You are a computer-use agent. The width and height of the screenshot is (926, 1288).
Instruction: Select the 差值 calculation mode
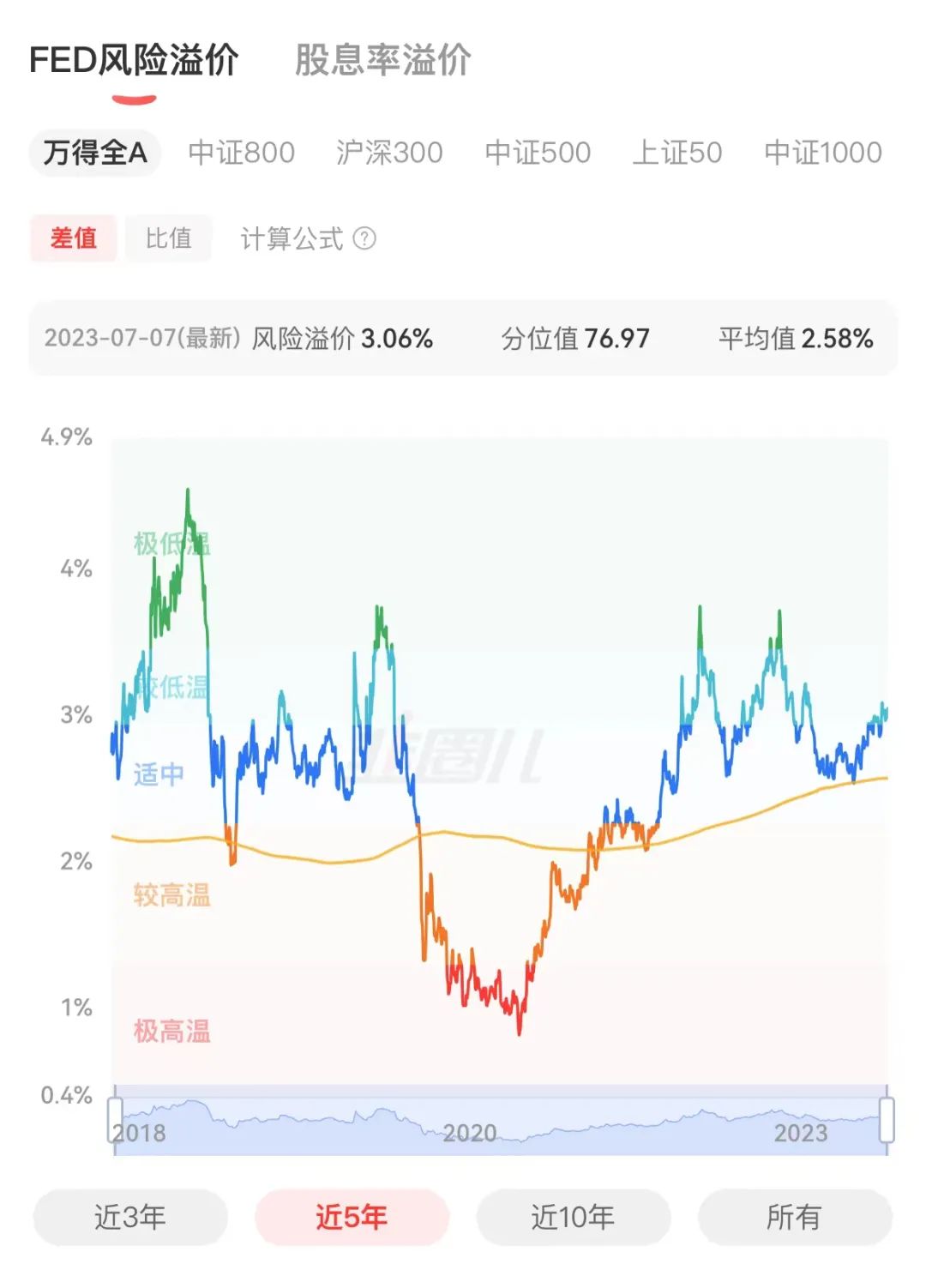tap(73, 238)
